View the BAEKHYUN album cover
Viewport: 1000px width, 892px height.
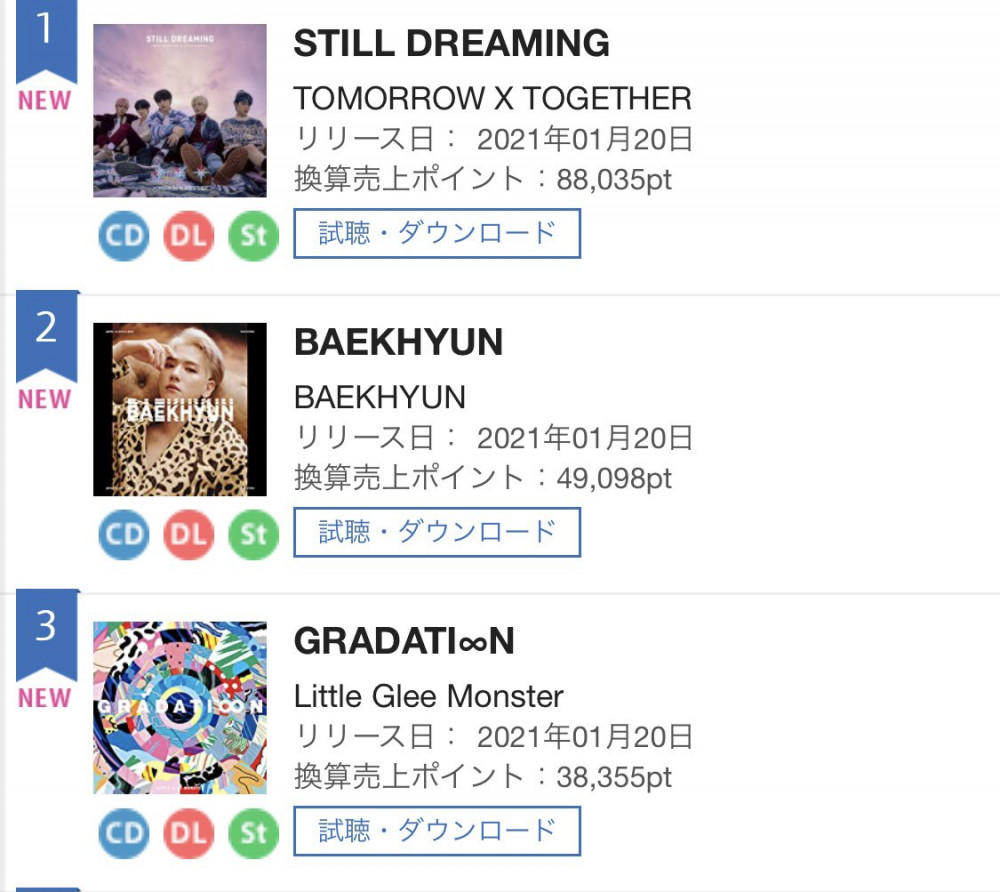pos(180,409)
